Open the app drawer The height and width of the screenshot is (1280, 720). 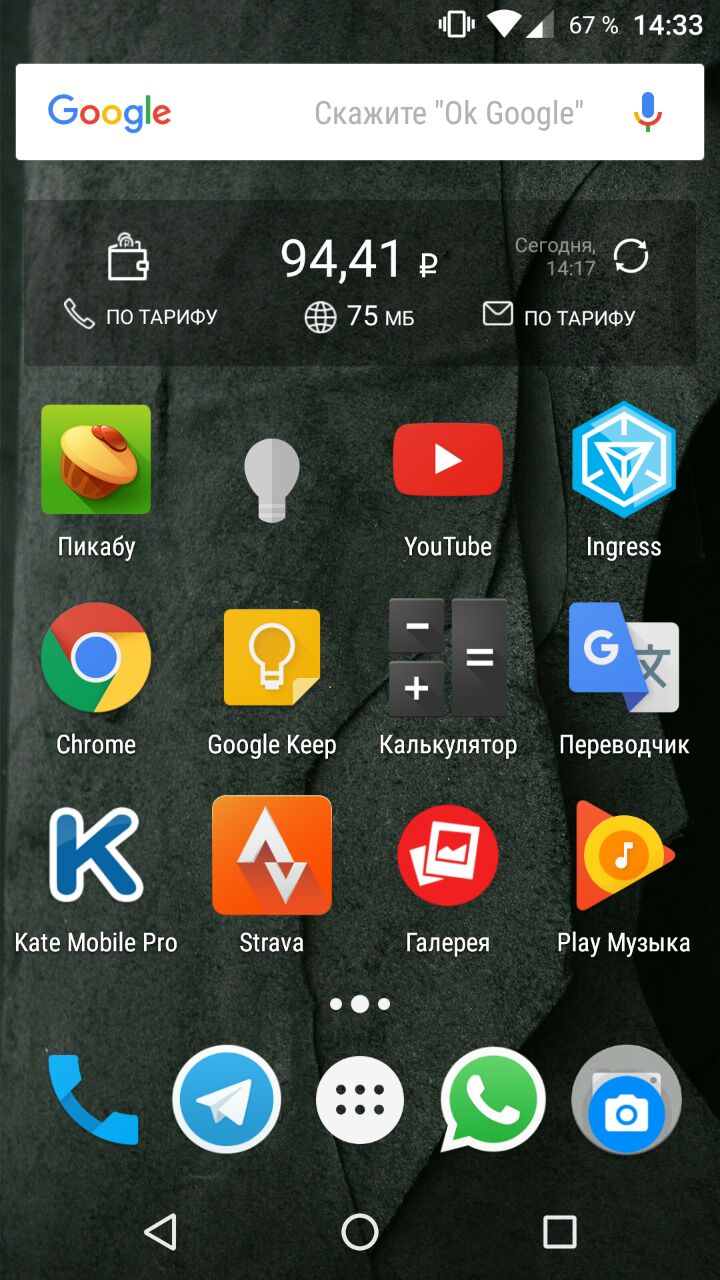360,1099
